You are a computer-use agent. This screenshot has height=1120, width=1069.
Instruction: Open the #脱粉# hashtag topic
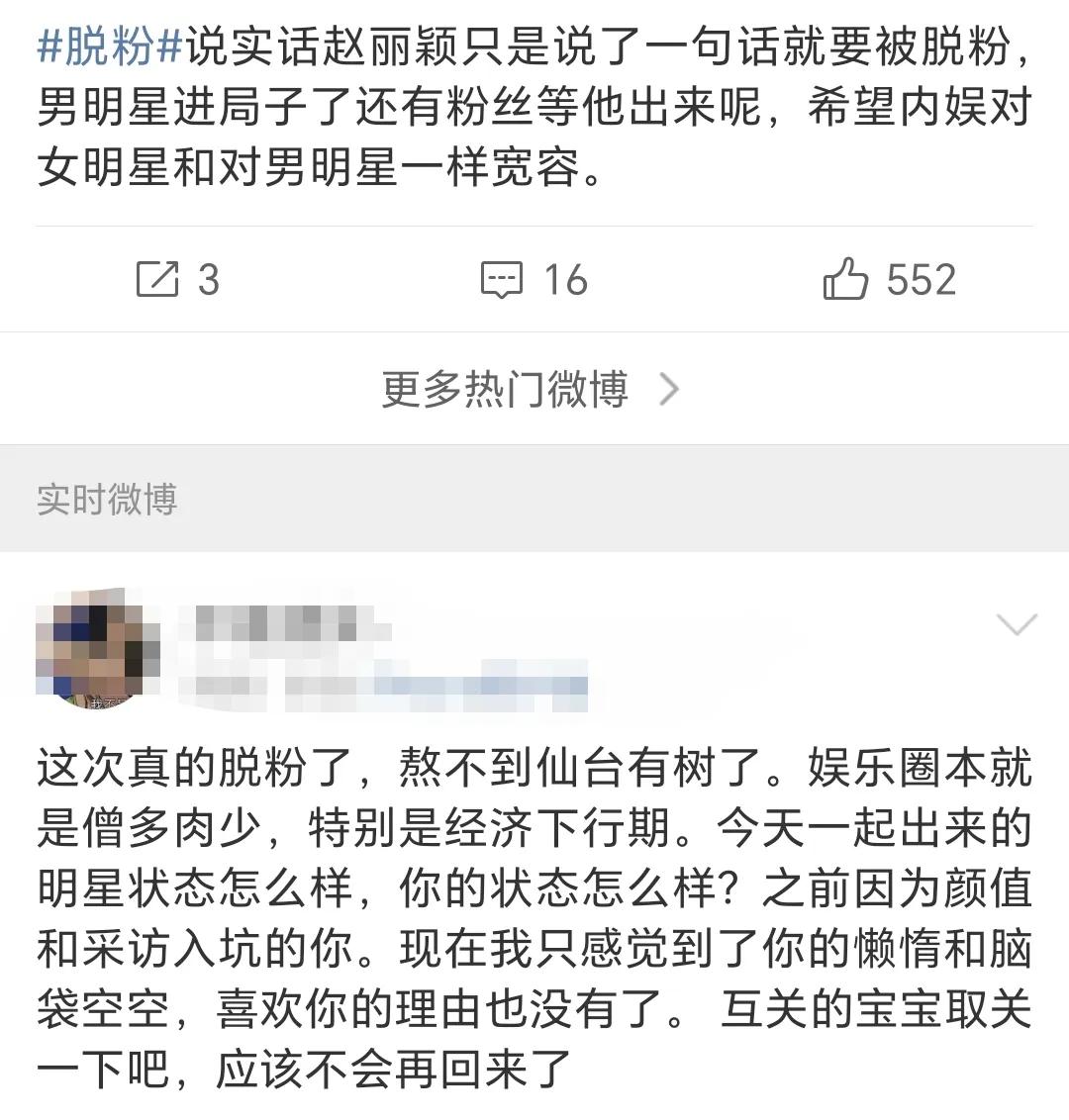110,47
